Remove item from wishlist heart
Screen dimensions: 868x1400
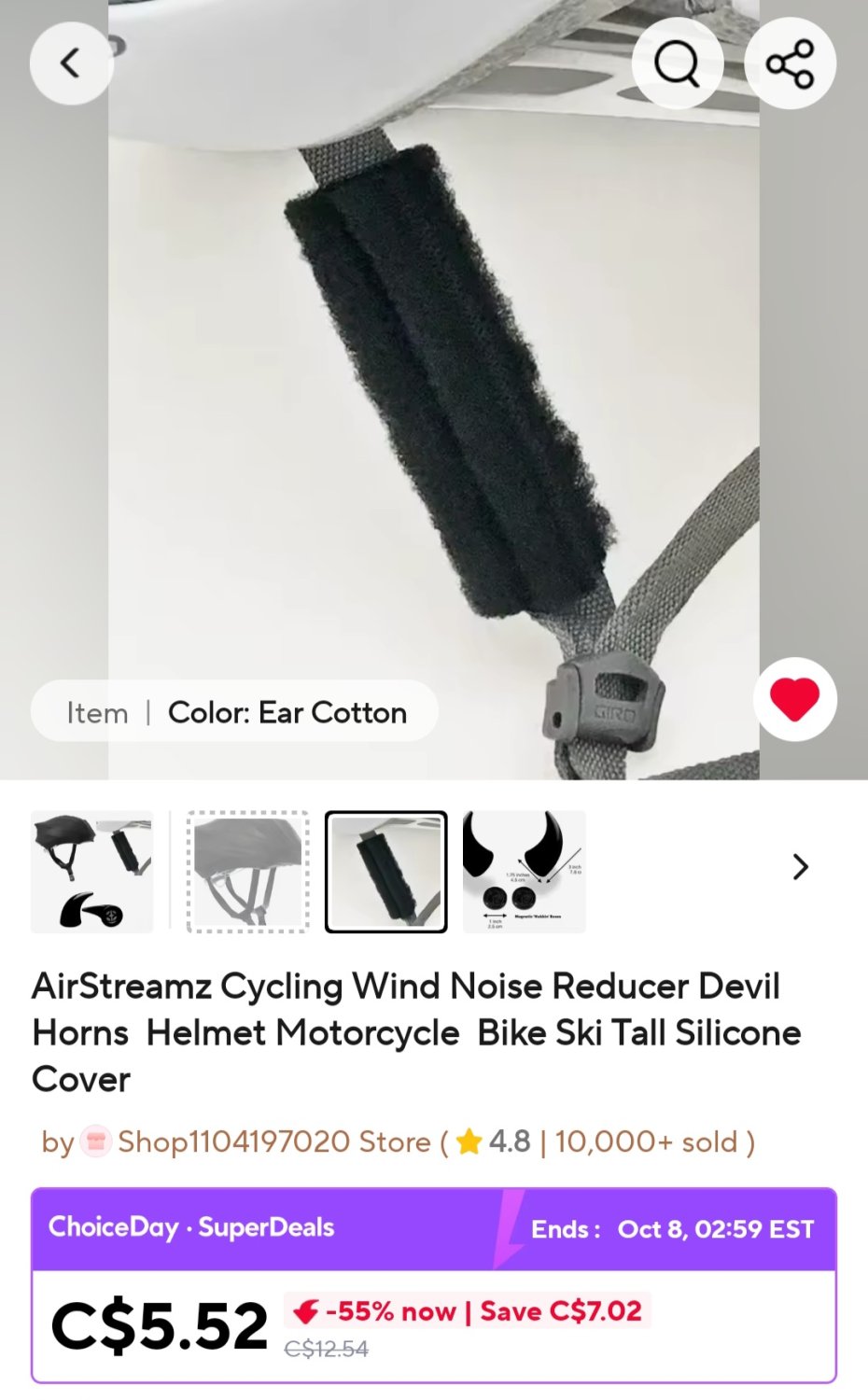(x=794, y=699)
